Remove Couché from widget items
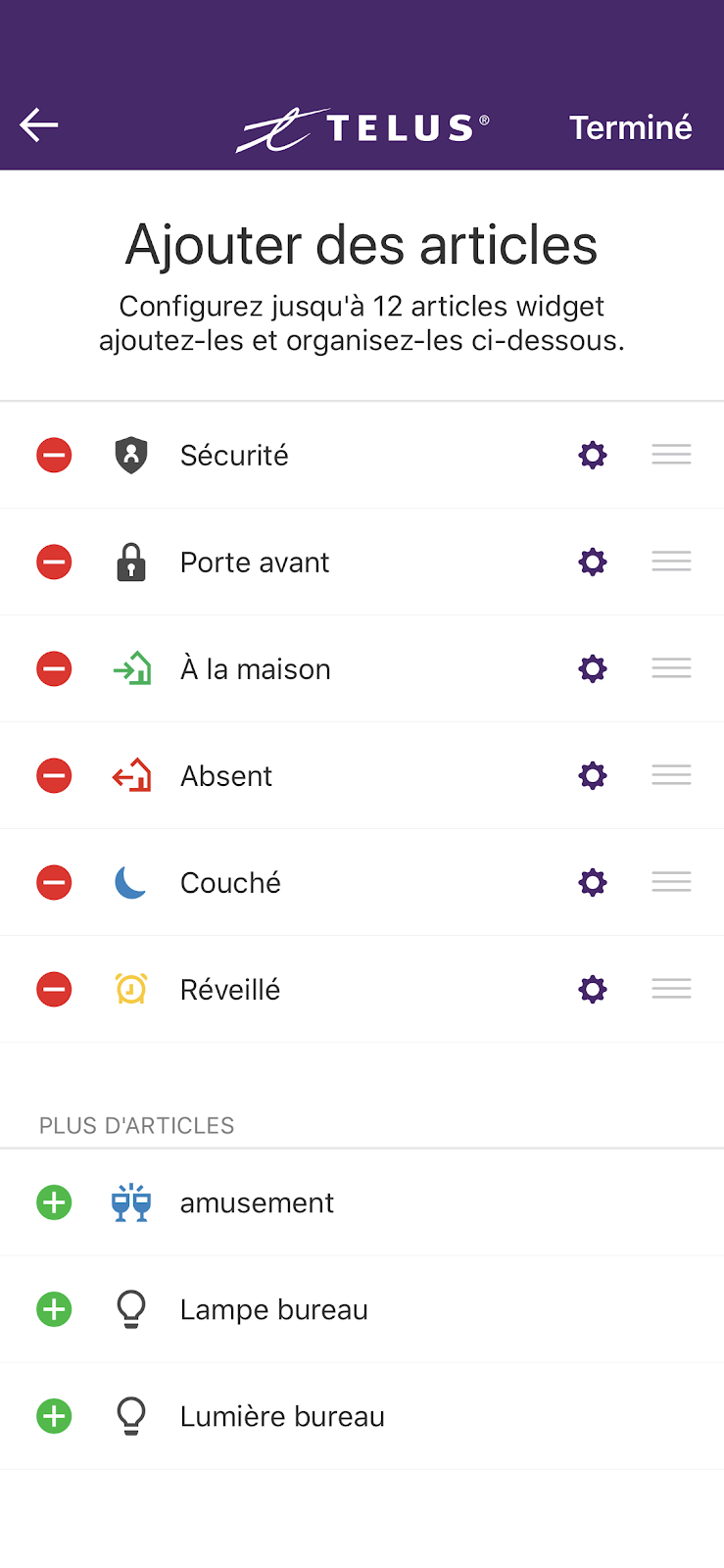 (54, 882)
